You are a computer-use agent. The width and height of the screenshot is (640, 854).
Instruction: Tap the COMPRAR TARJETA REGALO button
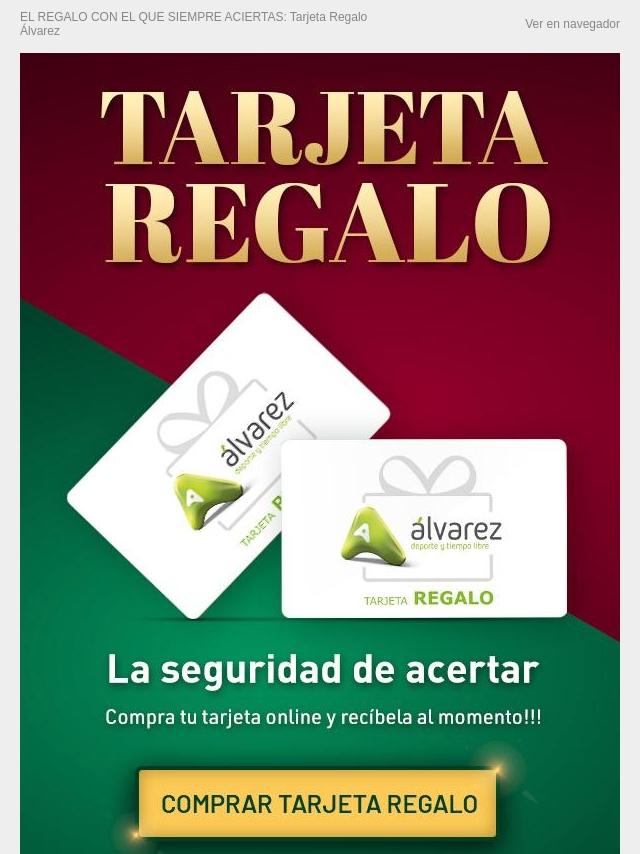318,803
